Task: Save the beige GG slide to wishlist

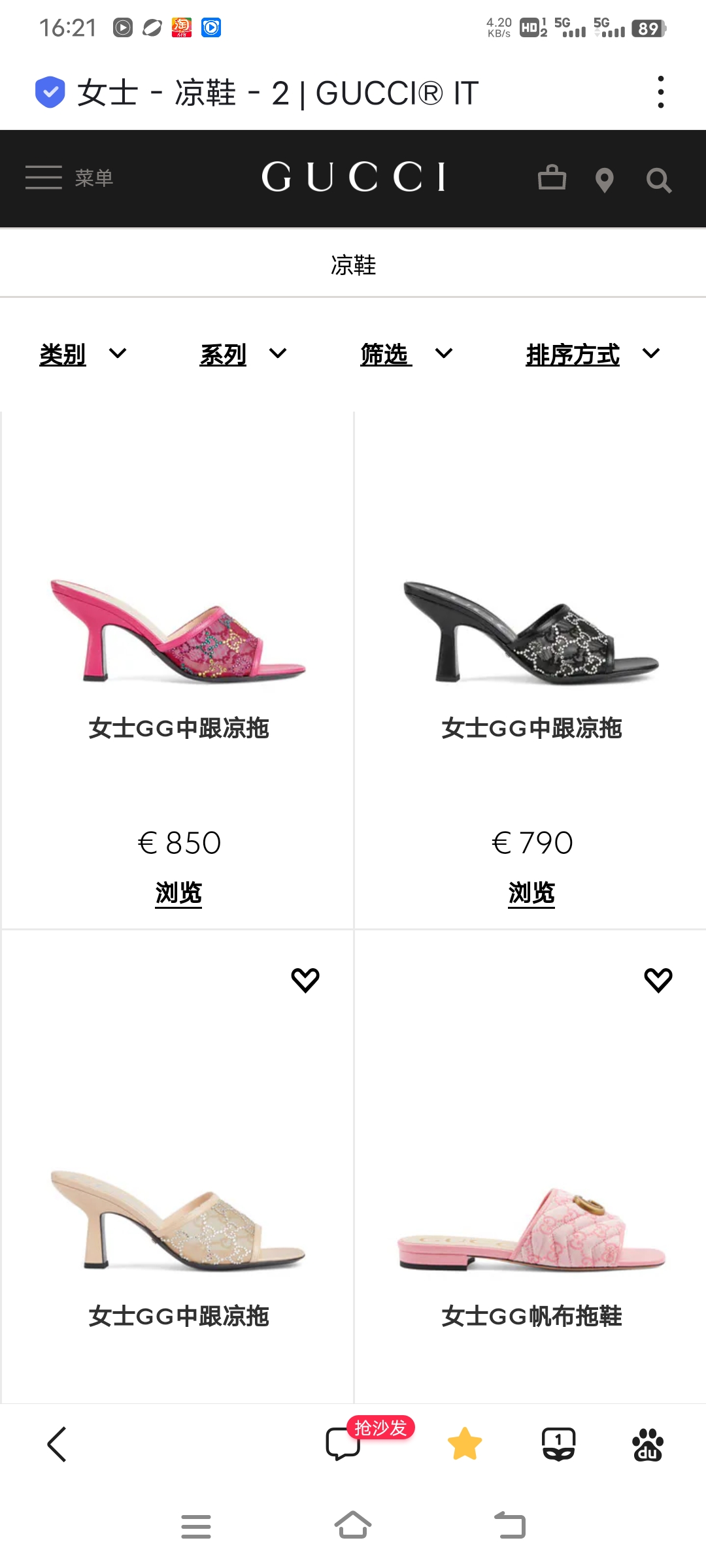Action: tap(305, 980)
